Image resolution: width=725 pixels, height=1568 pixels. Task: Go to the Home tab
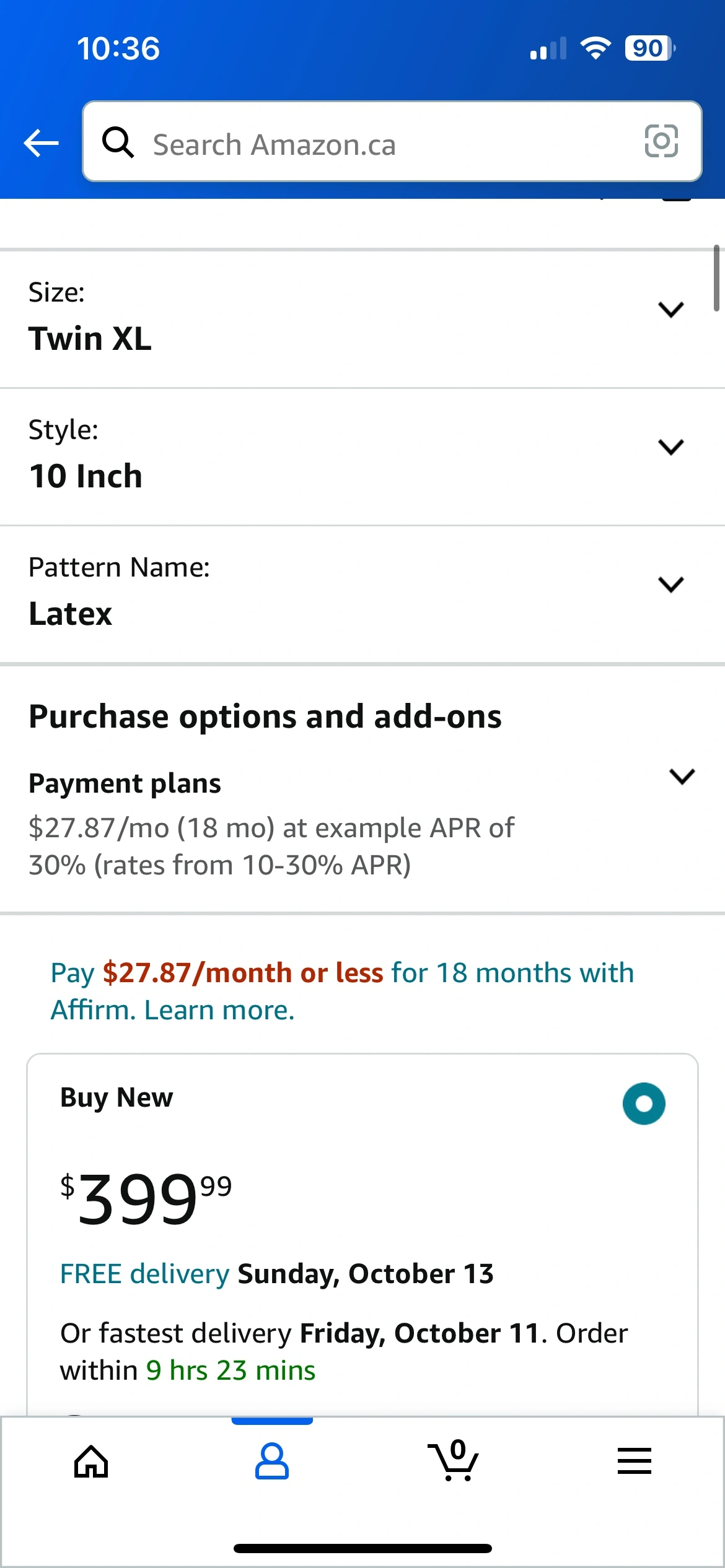point(91,1461)
